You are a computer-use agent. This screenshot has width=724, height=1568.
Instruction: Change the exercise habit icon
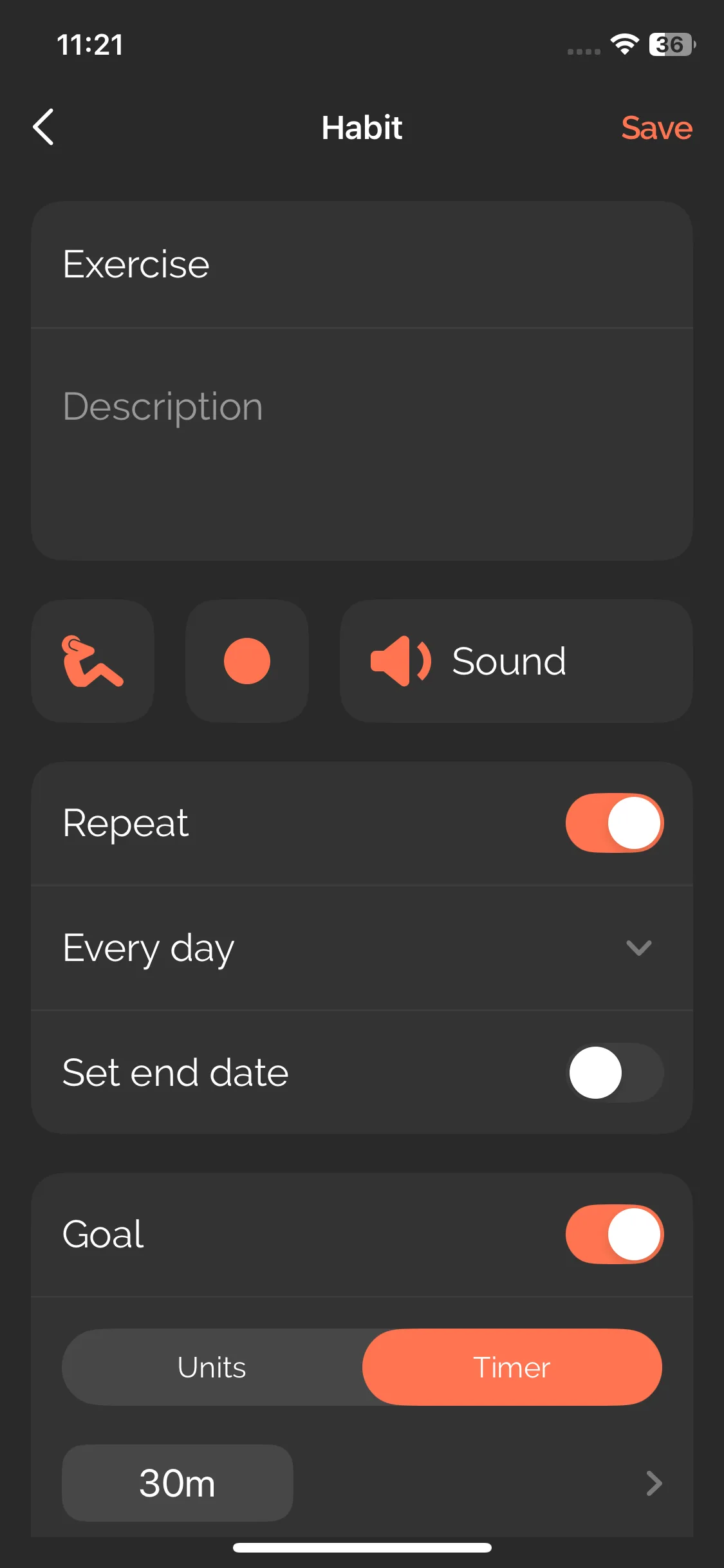tap(93, 661)
